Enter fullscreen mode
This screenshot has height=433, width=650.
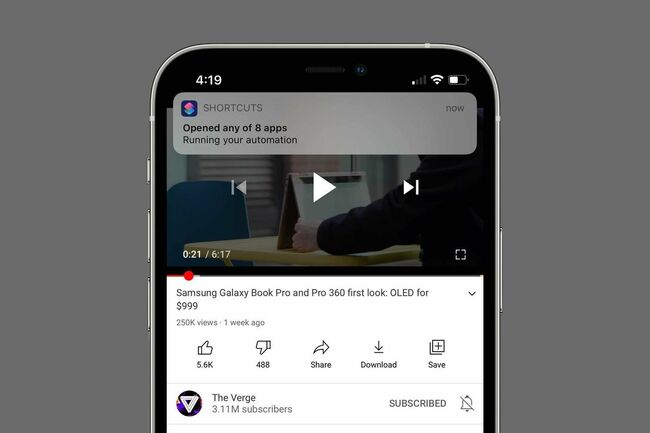click(461, 255)
